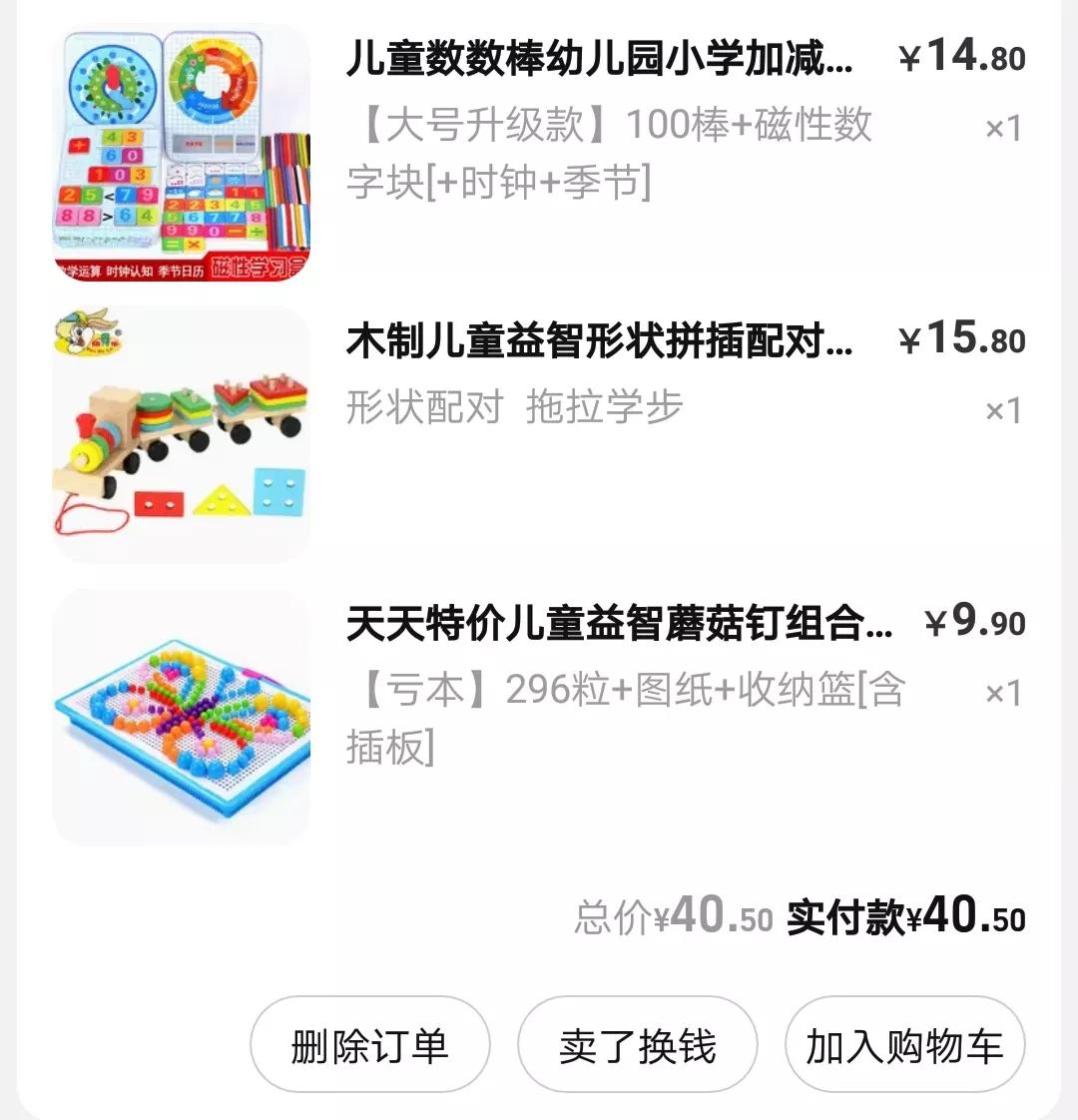Tap the 卖了换钱 button
Viewport: 1078px width, 1120px height.
637,1044
